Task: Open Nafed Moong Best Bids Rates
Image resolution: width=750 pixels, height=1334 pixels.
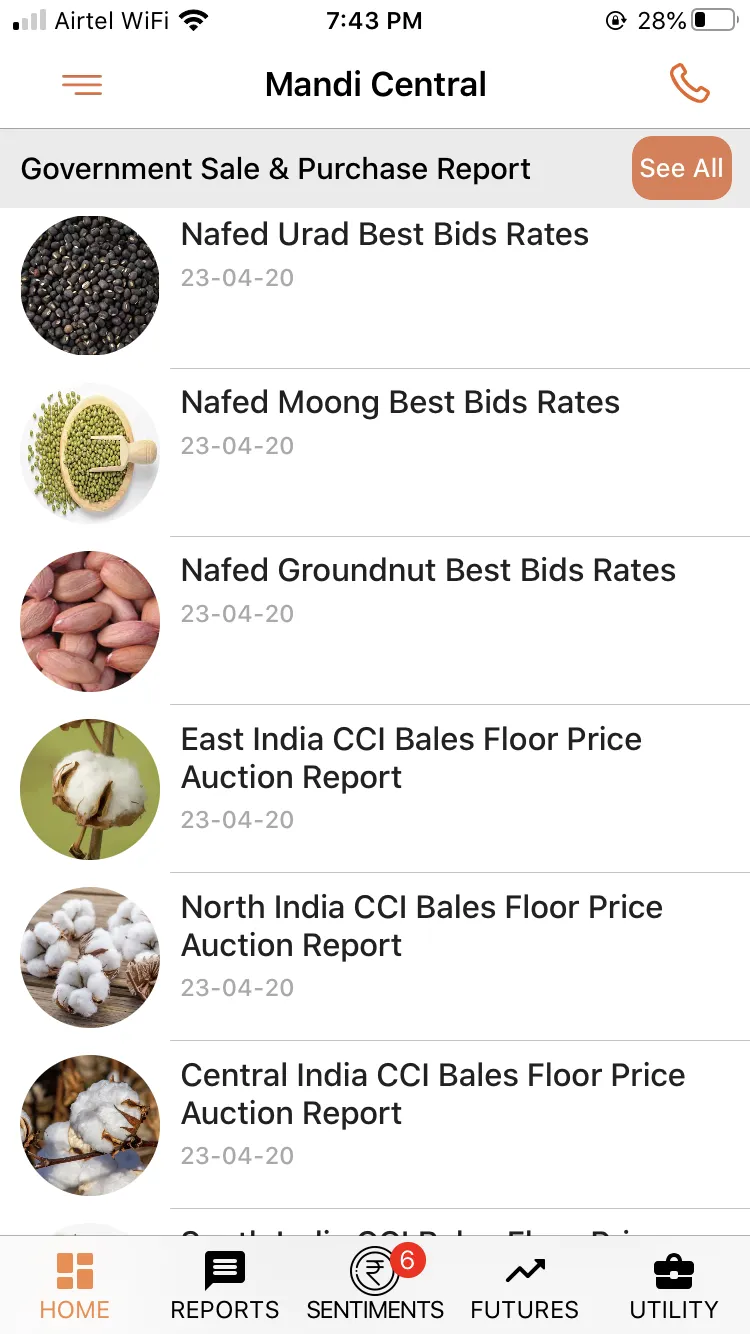Action: pos(400,403)
